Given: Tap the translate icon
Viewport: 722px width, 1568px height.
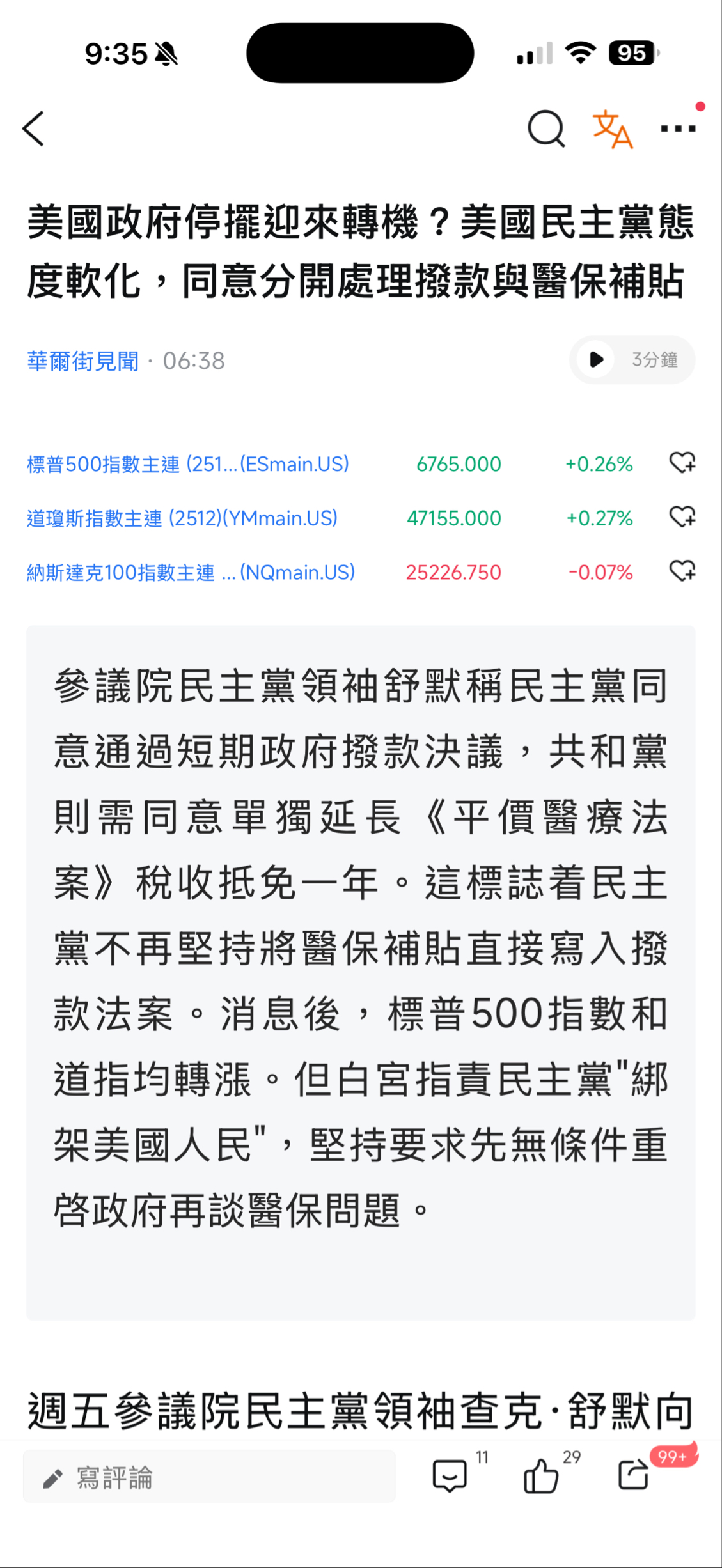Looking at the screenshot, I should (x=612, y=128).
